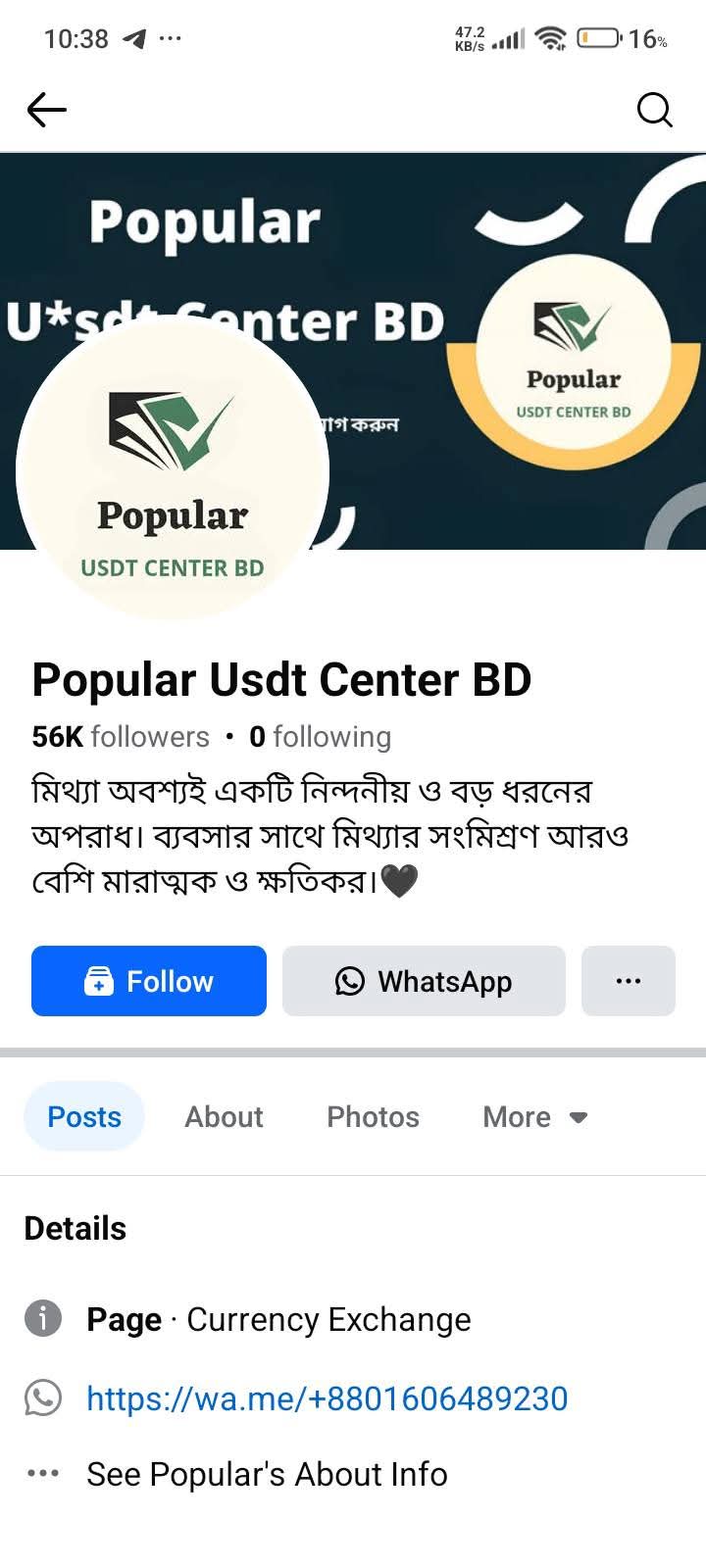Expand the More dropdown tab

pos(535,1116)
